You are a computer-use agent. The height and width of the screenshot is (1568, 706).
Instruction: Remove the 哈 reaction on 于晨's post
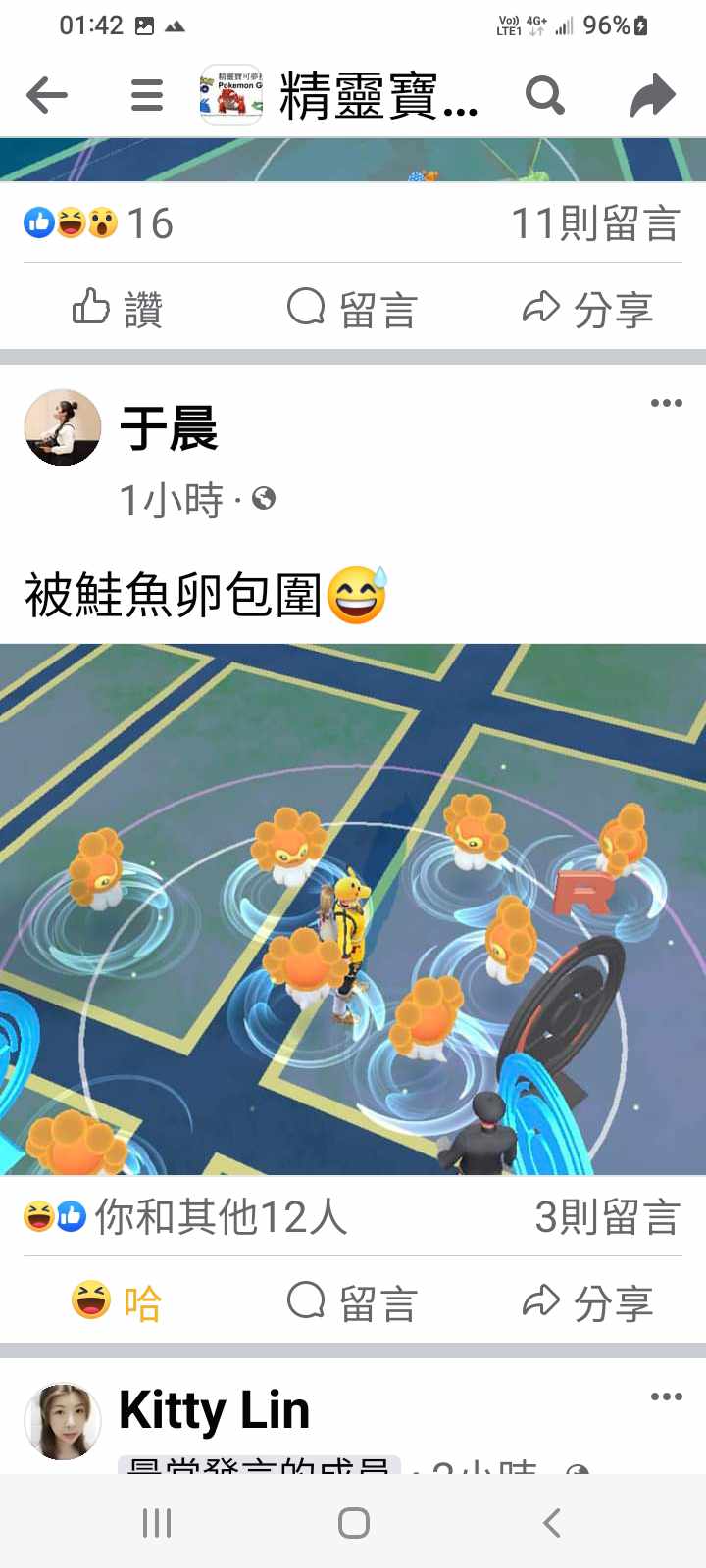118,1302
